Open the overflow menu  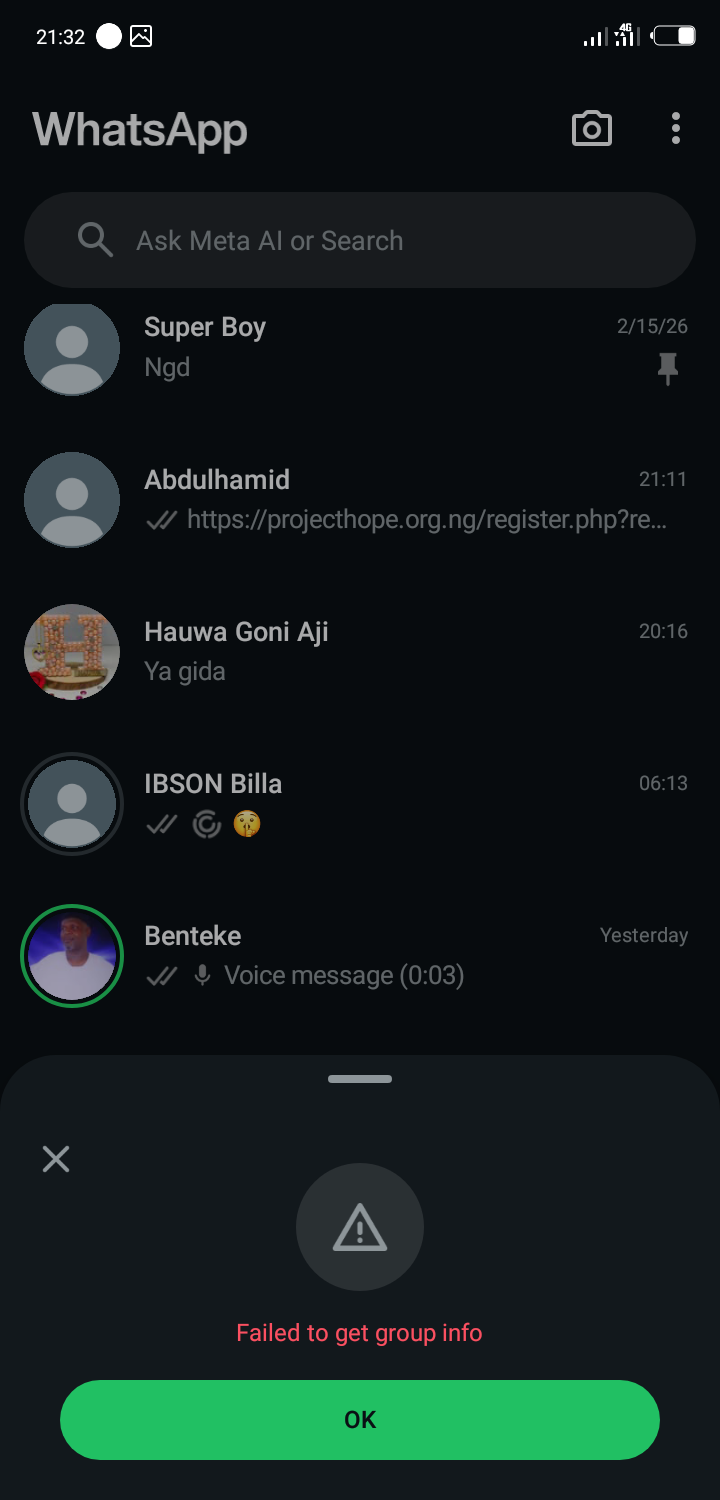point(676,129)
